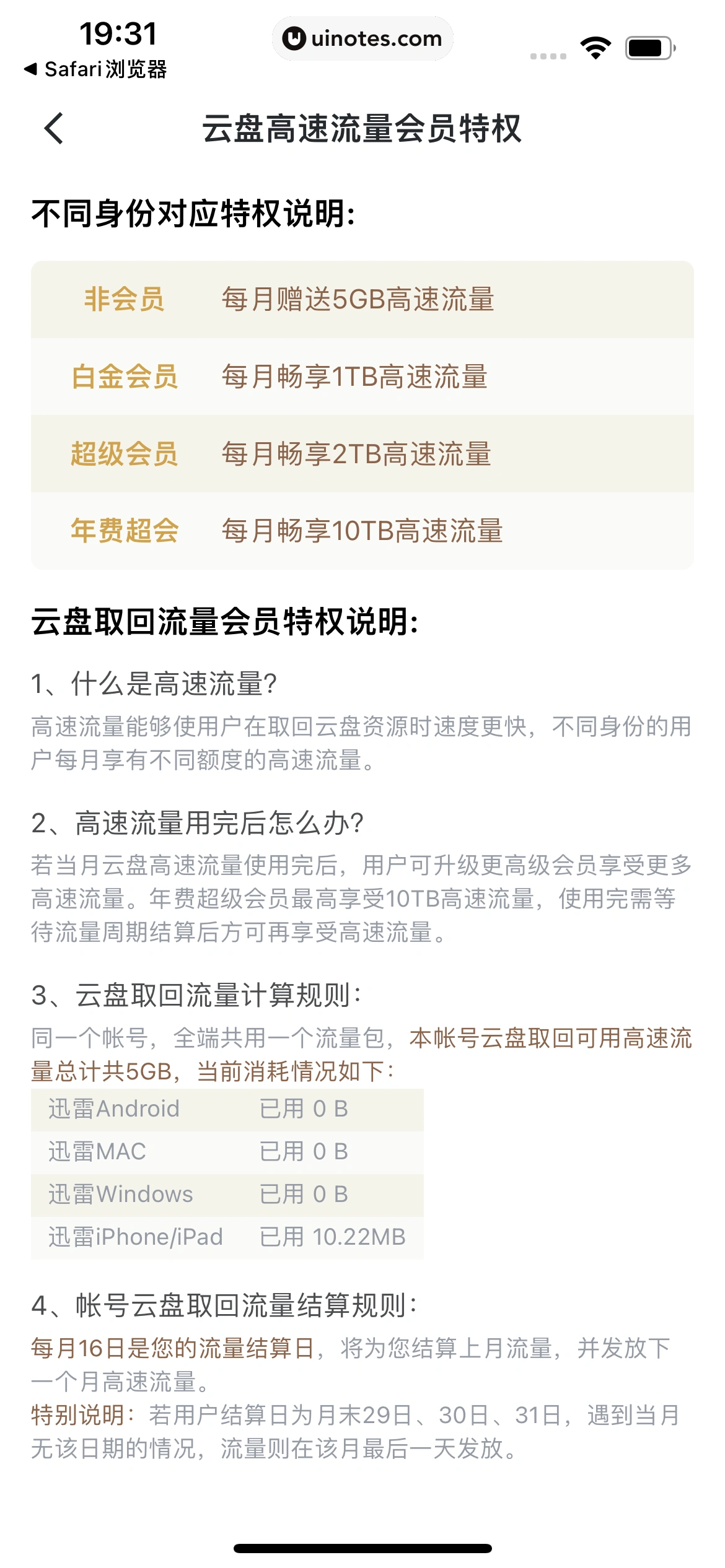Go back from the cloud traffic privileges page
The height and width of the screenshot is (1568, 725).
(x=55, y=128)
